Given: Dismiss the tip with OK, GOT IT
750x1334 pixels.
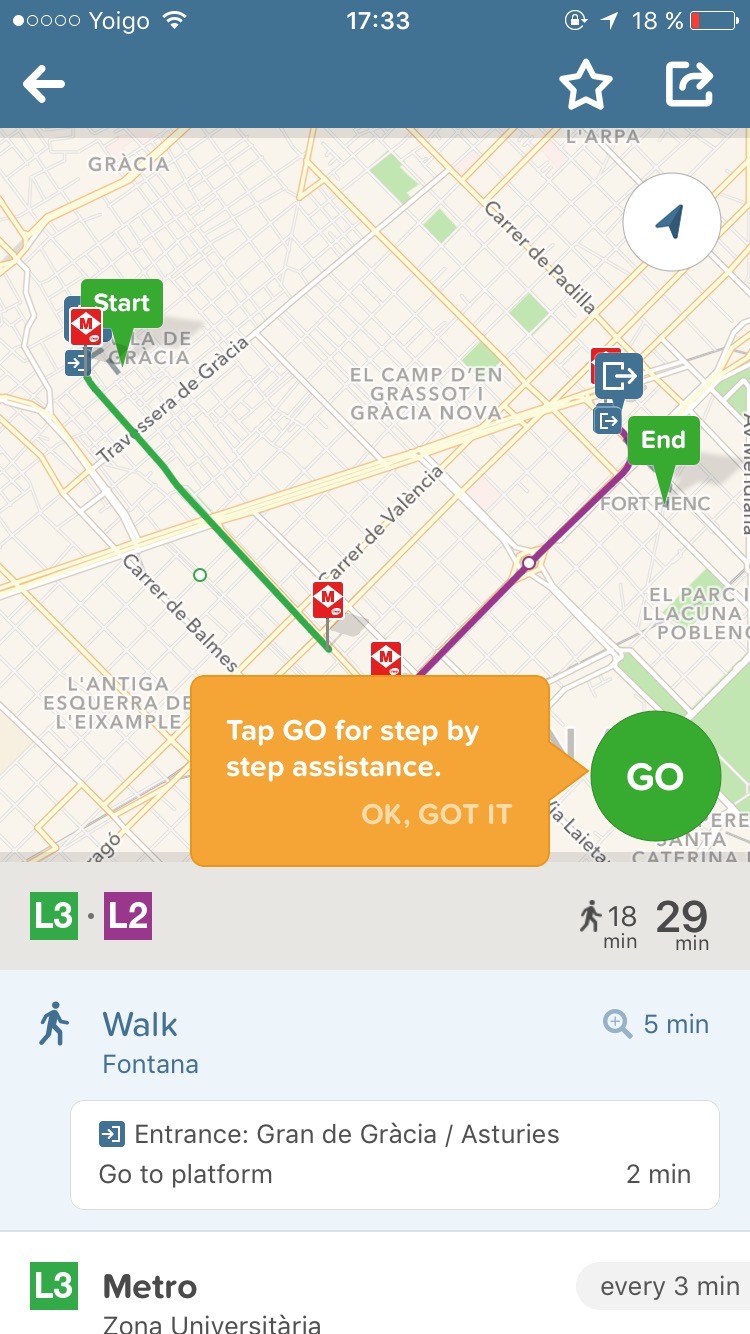Looking at the screenshot, I should click(x=436, y=814).
